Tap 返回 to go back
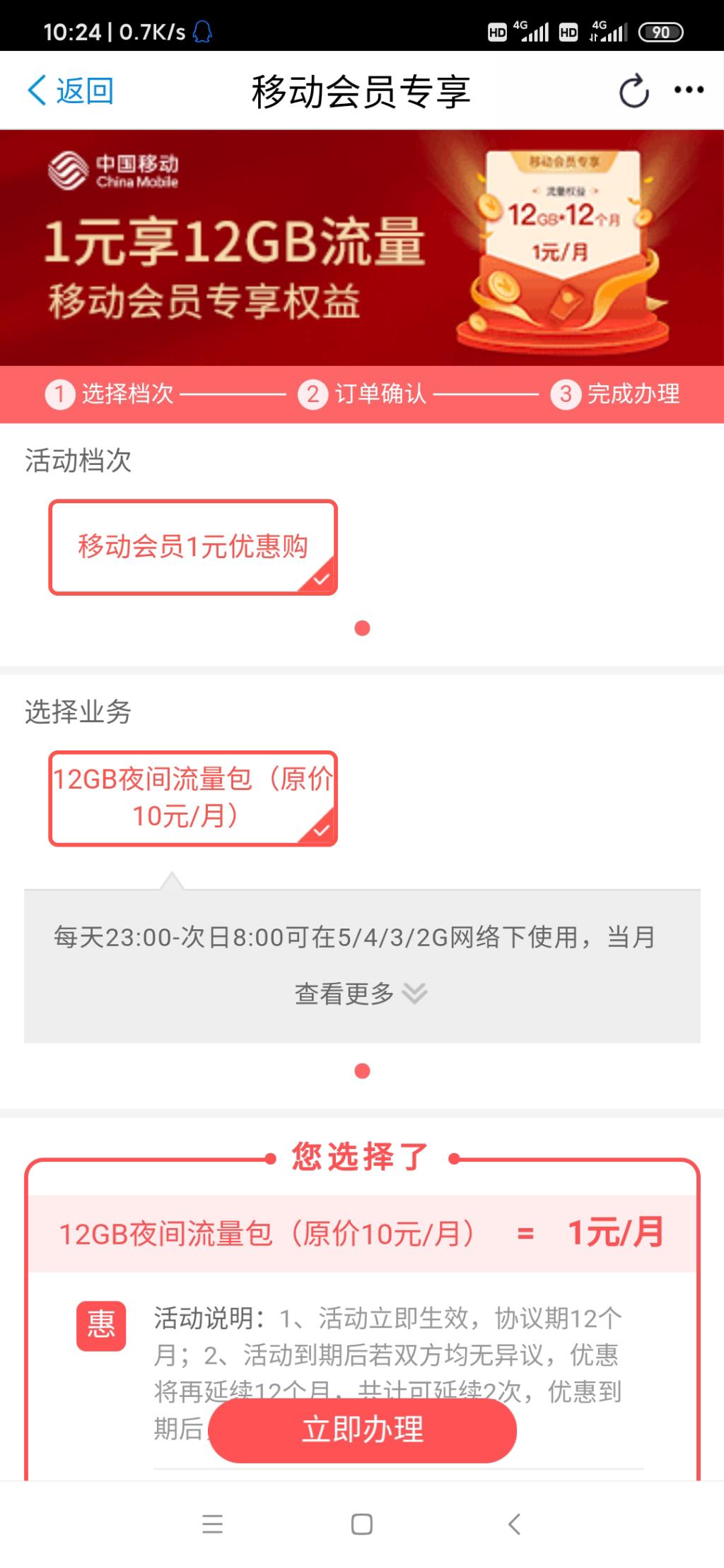724x1568 pixels. [x=71, y=91]
